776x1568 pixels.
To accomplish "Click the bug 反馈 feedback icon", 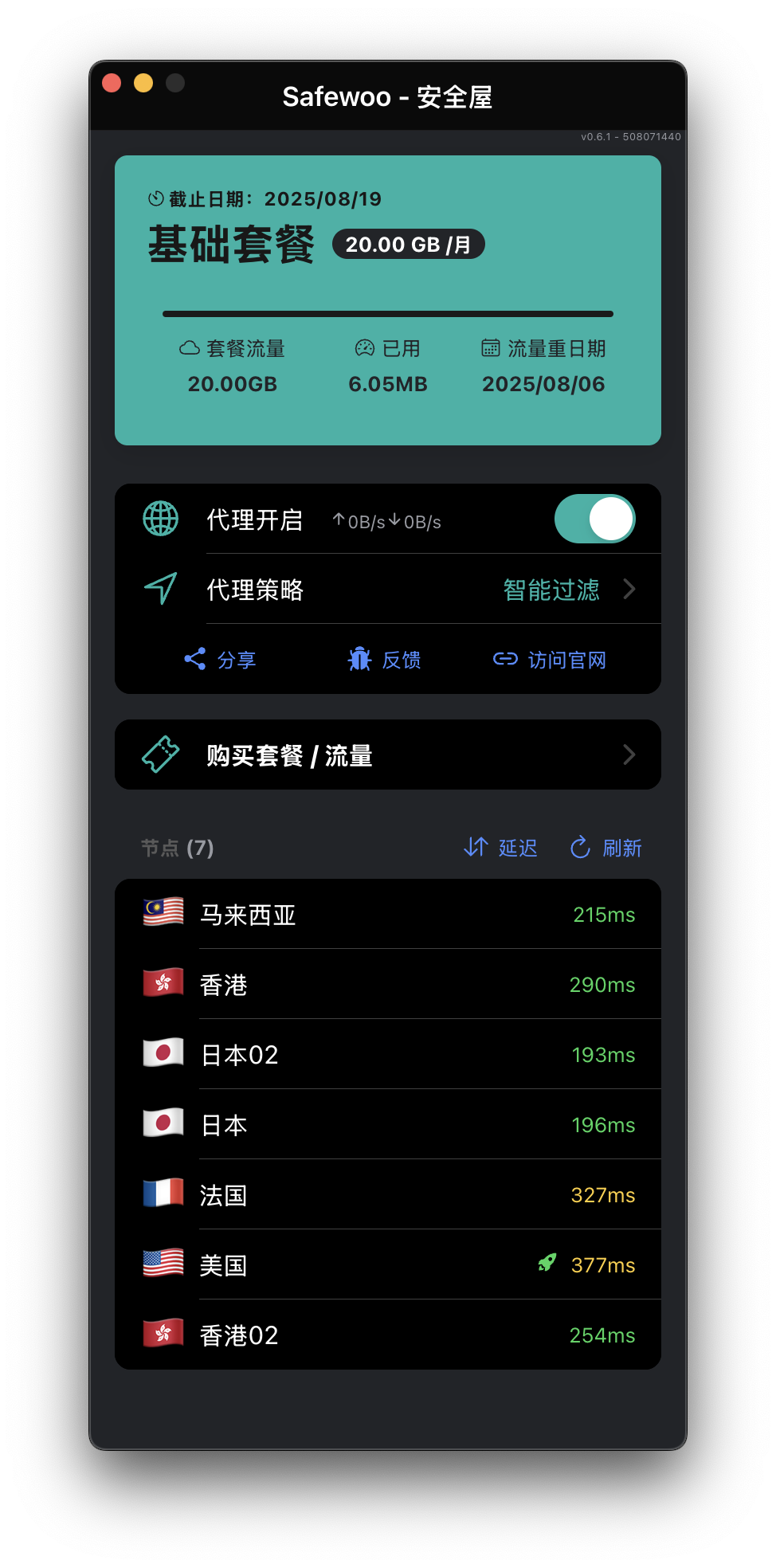I will [360, 659].
